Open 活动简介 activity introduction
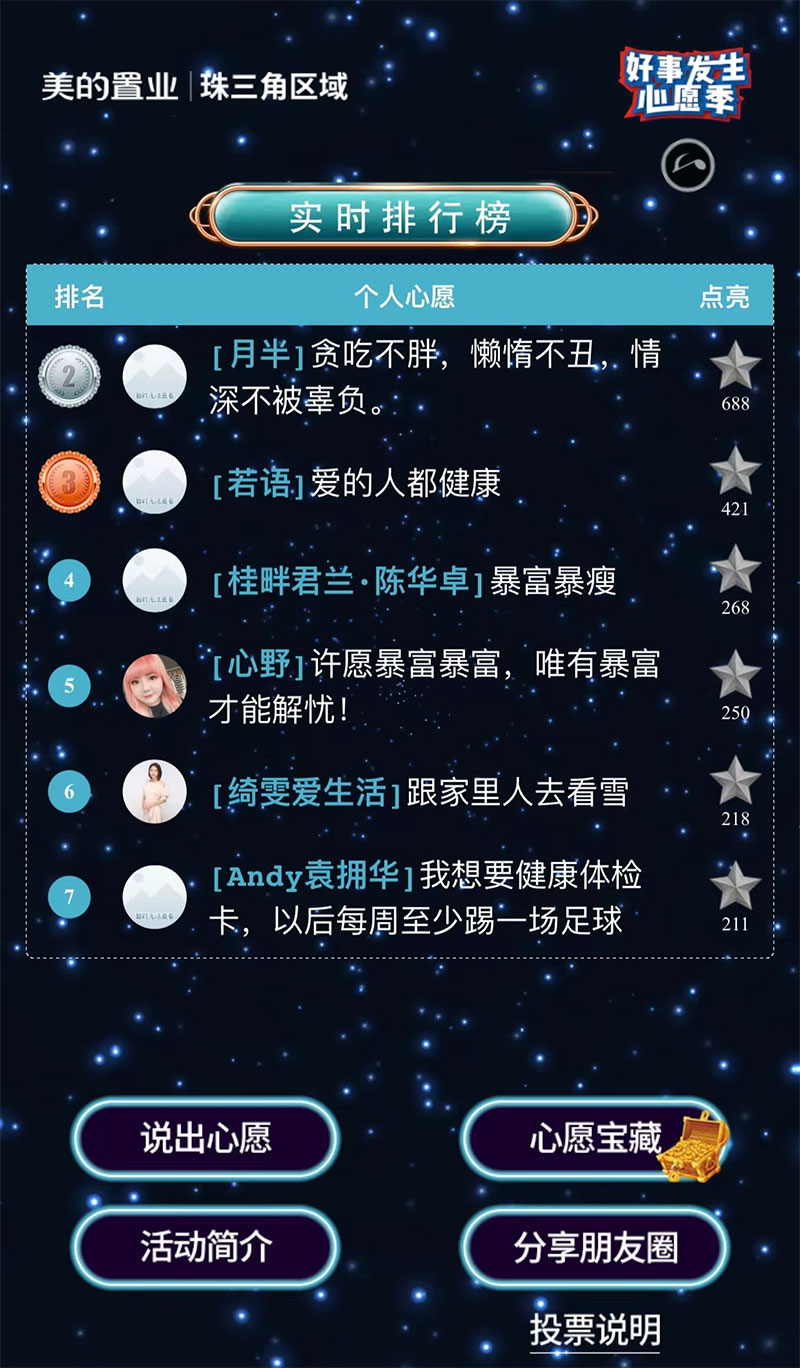Screen dimensions: 800x1368 pos(205,1247)
